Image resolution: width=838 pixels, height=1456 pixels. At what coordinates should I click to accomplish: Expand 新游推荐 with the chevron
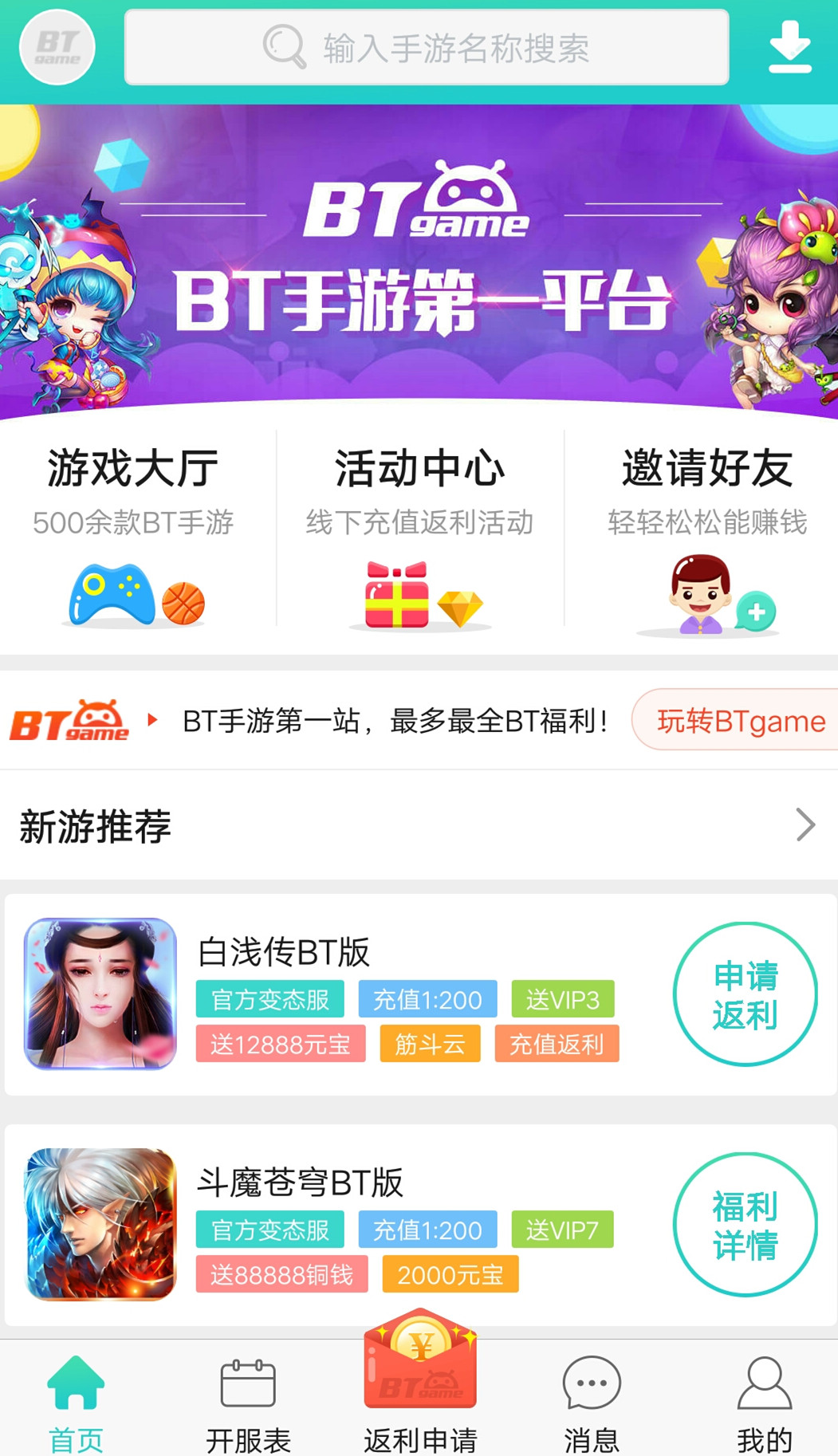click(x=805, y=825)
